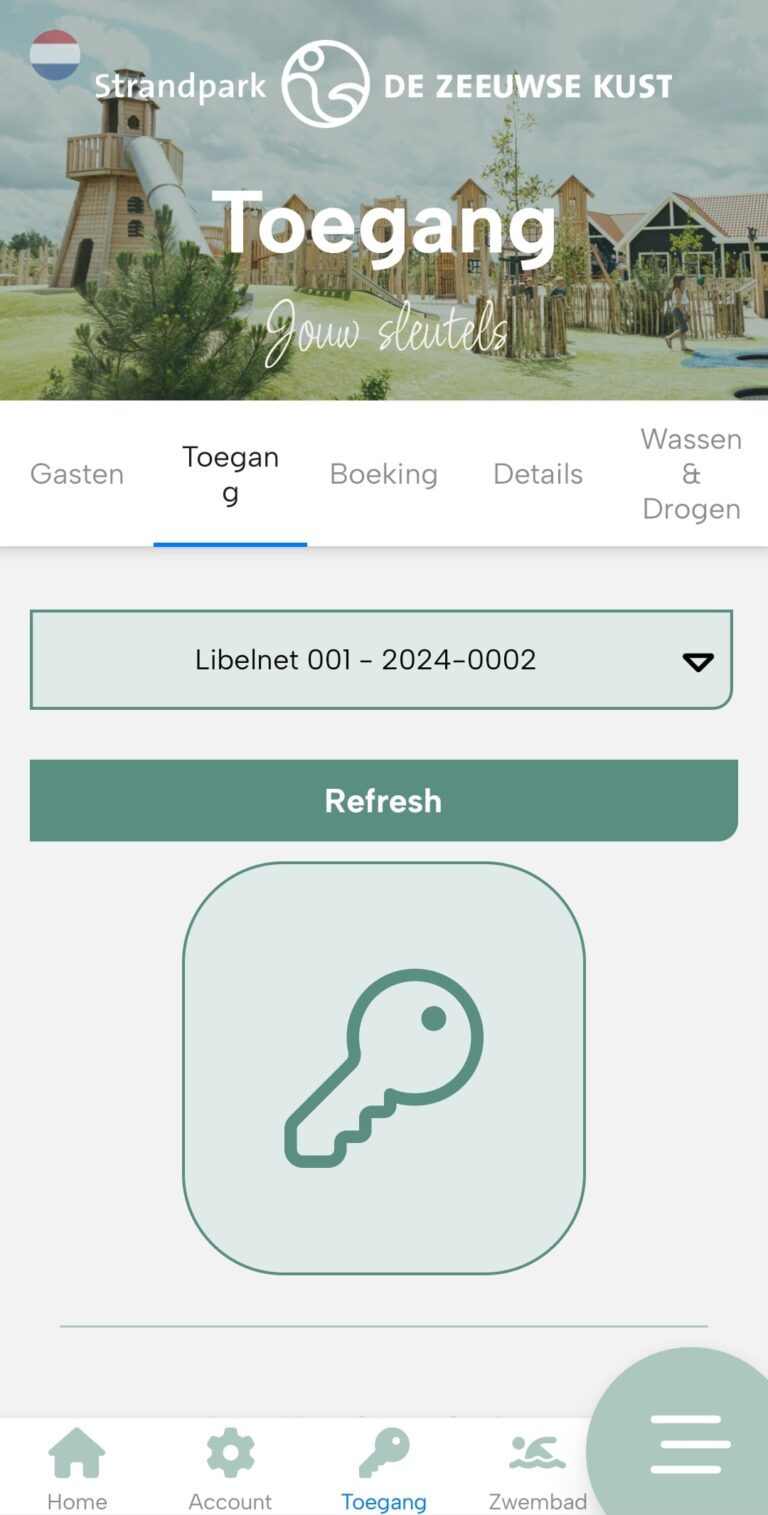Change language via the Dutch flag icon
The width and height of the screenshot is (768, 1515).
pos(55,55)
